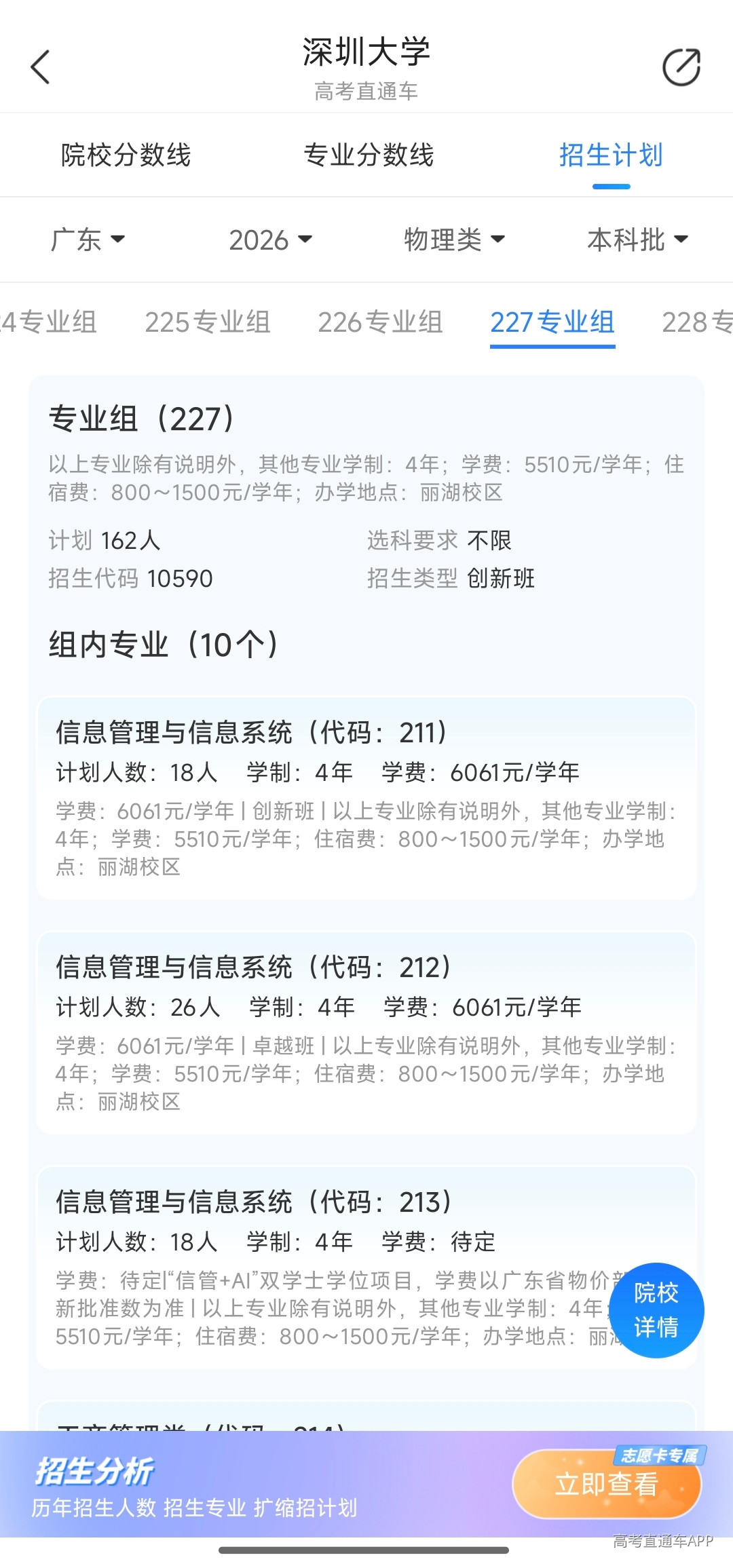Tap 立即查看 on the 招生分析 banner
The image size is (733, 1568).
point(607,1484)
